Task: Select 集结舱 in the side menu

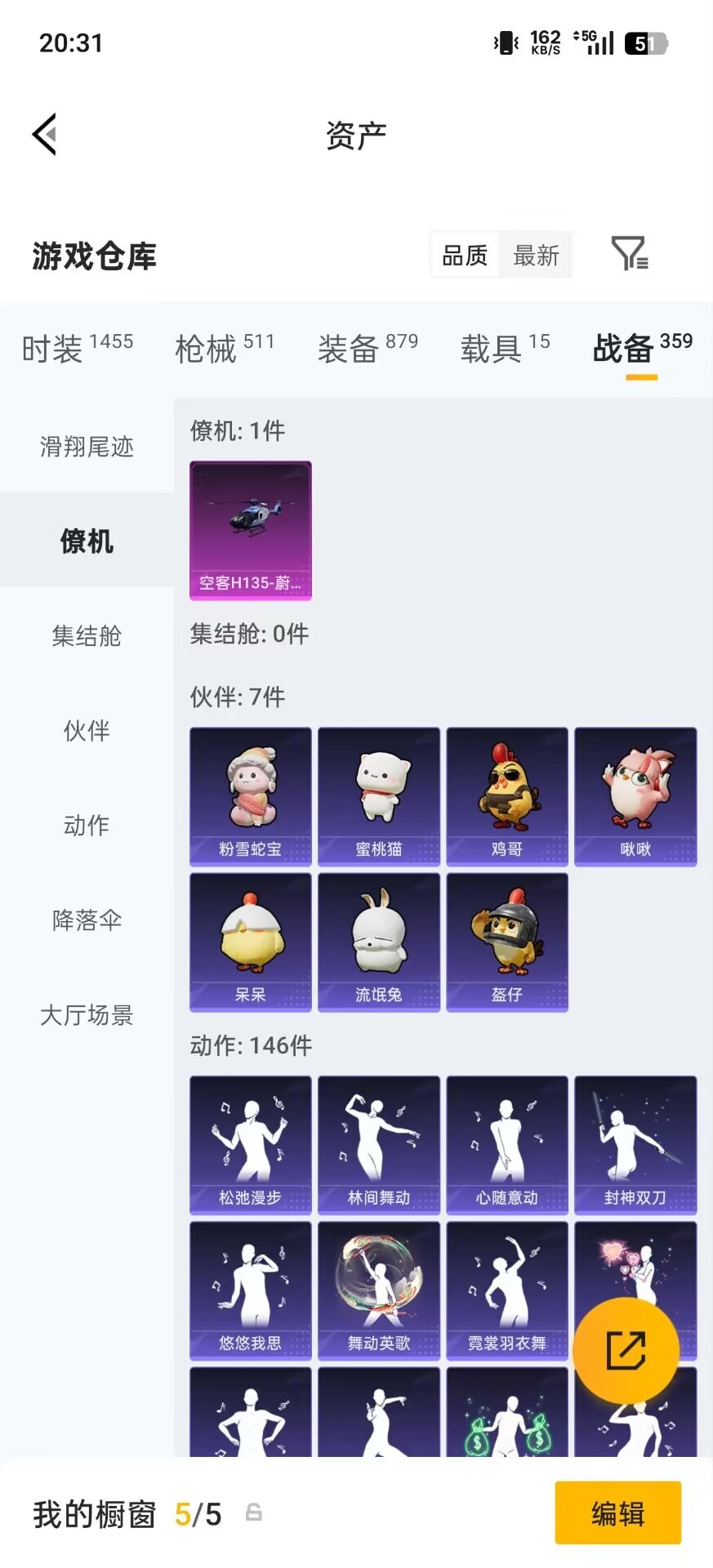Action: click(87, 635)
